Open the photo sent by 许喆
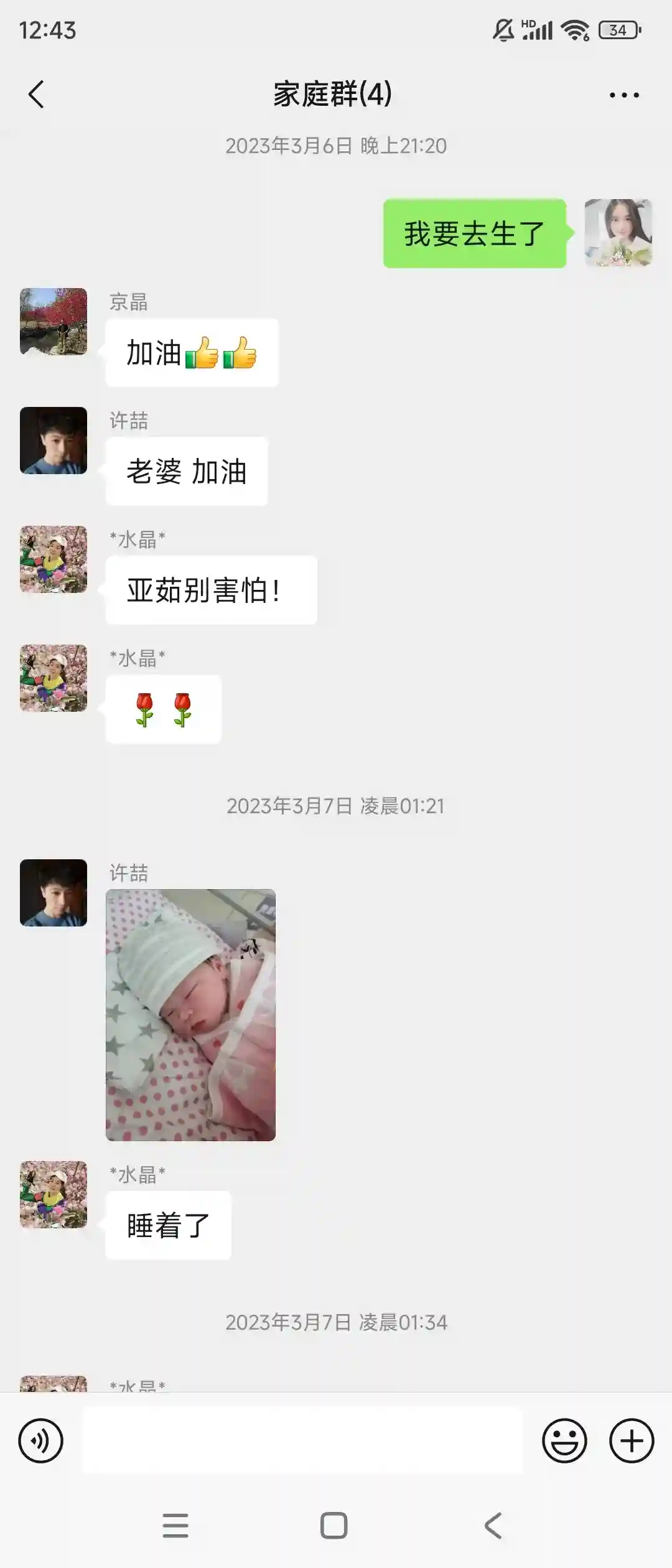672x1568 pixels. 190,1014
